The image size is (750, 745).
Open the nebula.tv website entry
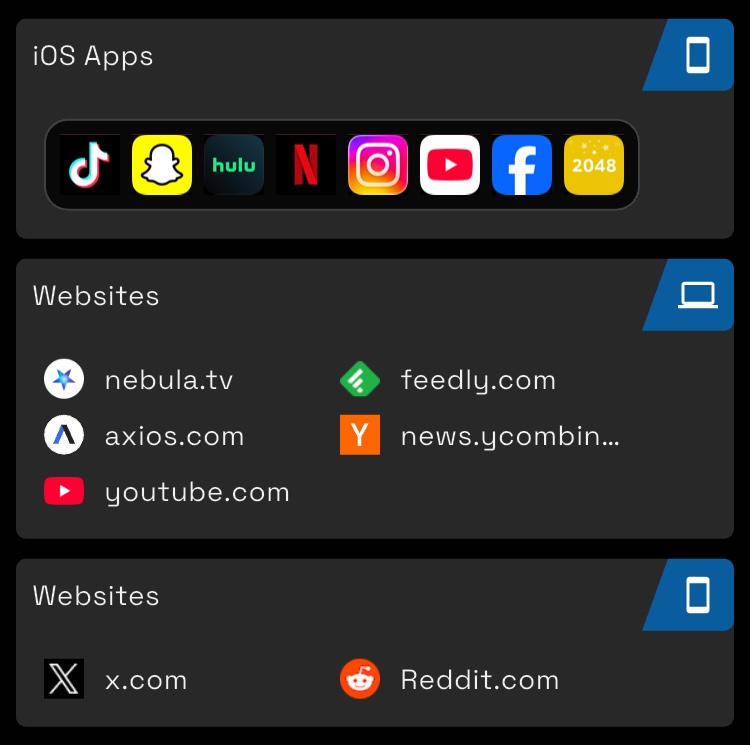pyautogui.click(x=168, y=380)
